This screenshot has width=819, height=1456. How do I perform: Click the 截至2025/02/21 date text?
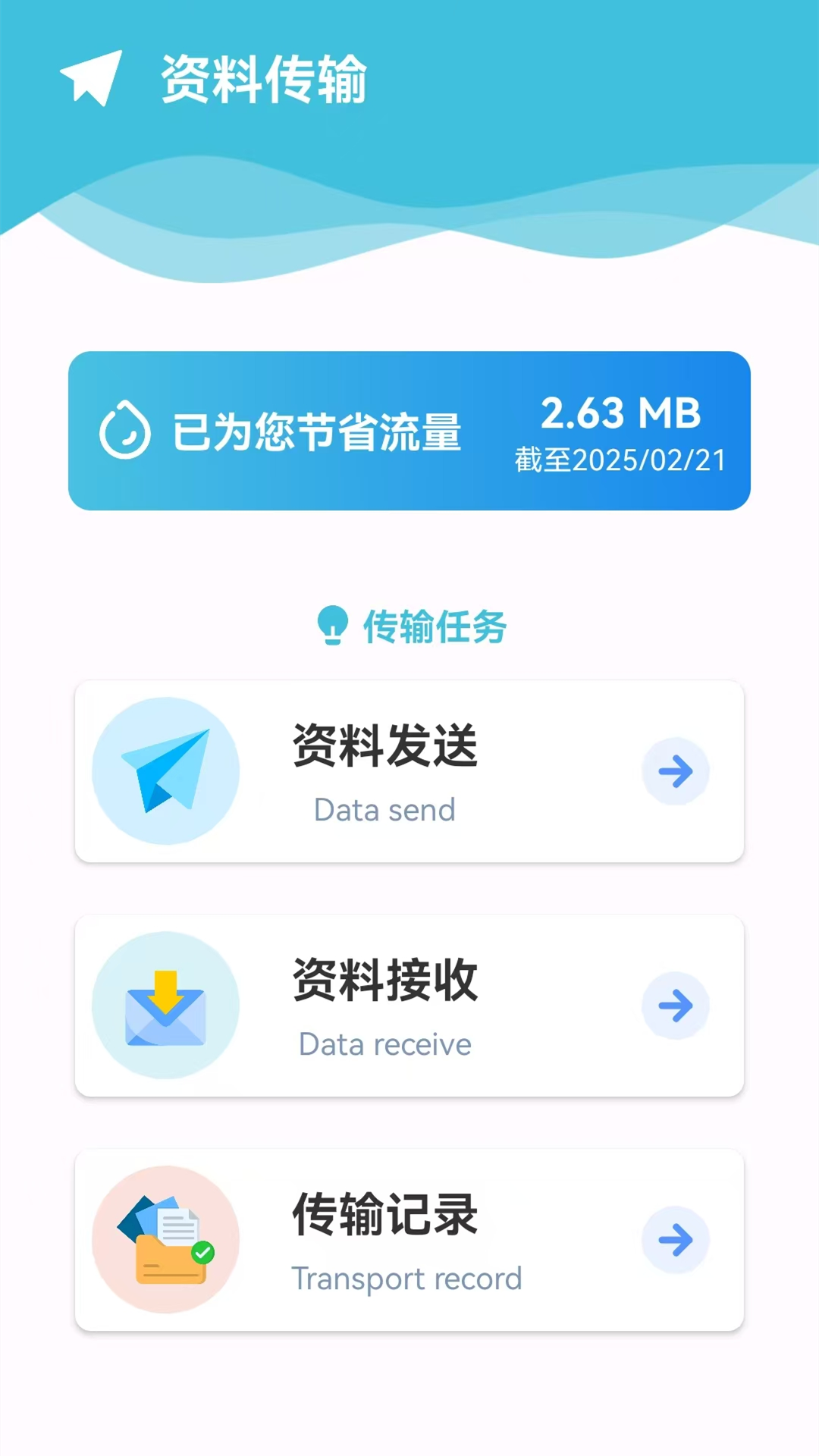tap(620, 458)
